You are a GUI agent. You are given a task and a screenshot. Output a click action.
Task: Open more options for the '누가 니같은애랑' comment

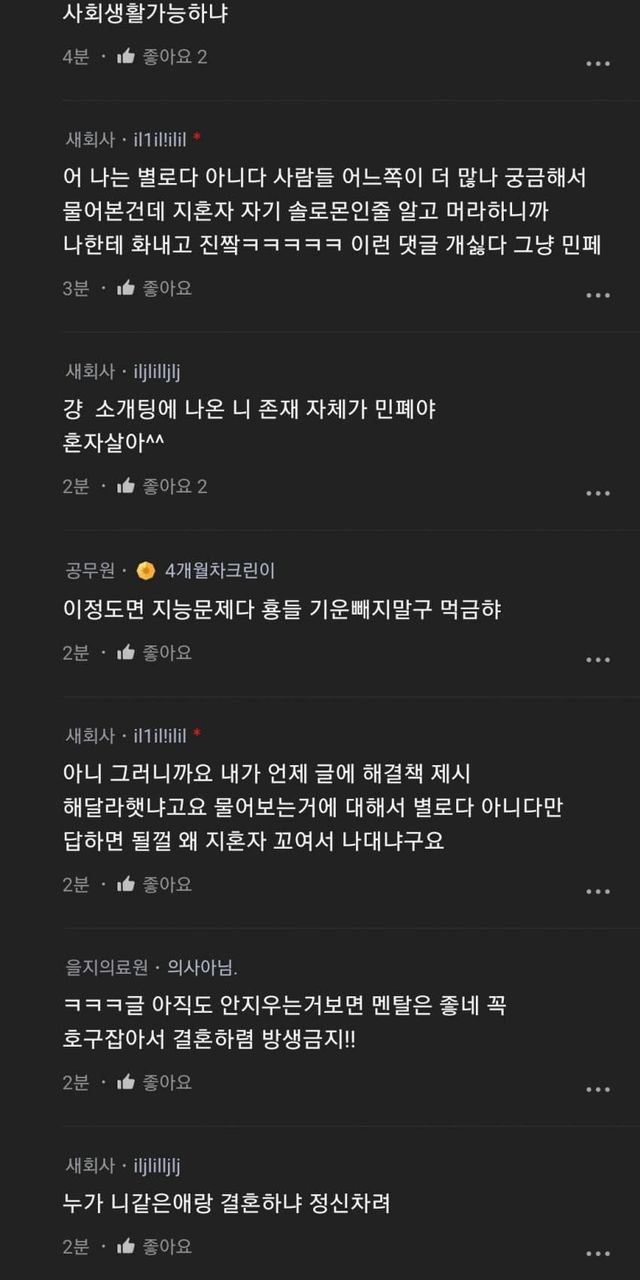[x=597, y=1252]
